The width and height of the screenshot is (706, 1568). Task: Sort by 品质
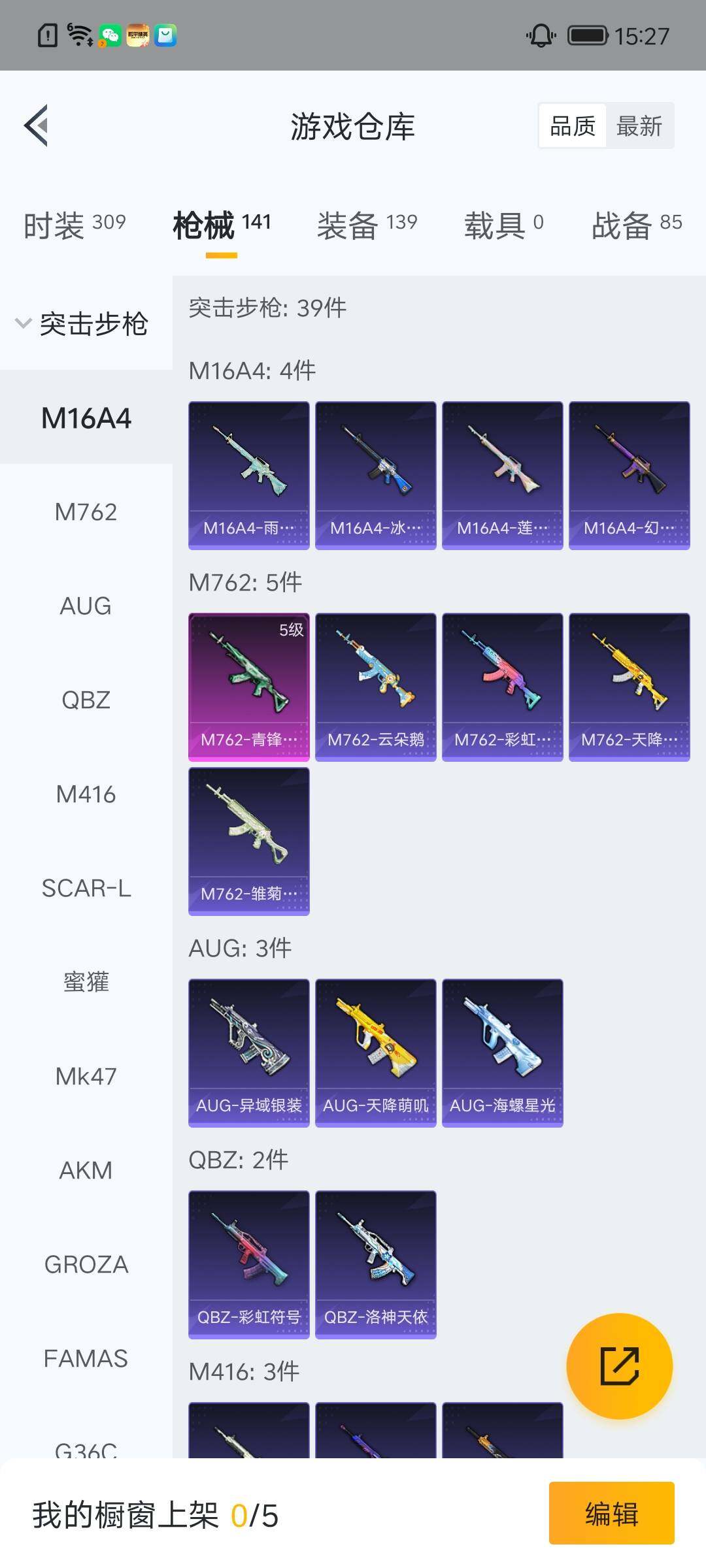pyautogui.click(x=573, y=126)
